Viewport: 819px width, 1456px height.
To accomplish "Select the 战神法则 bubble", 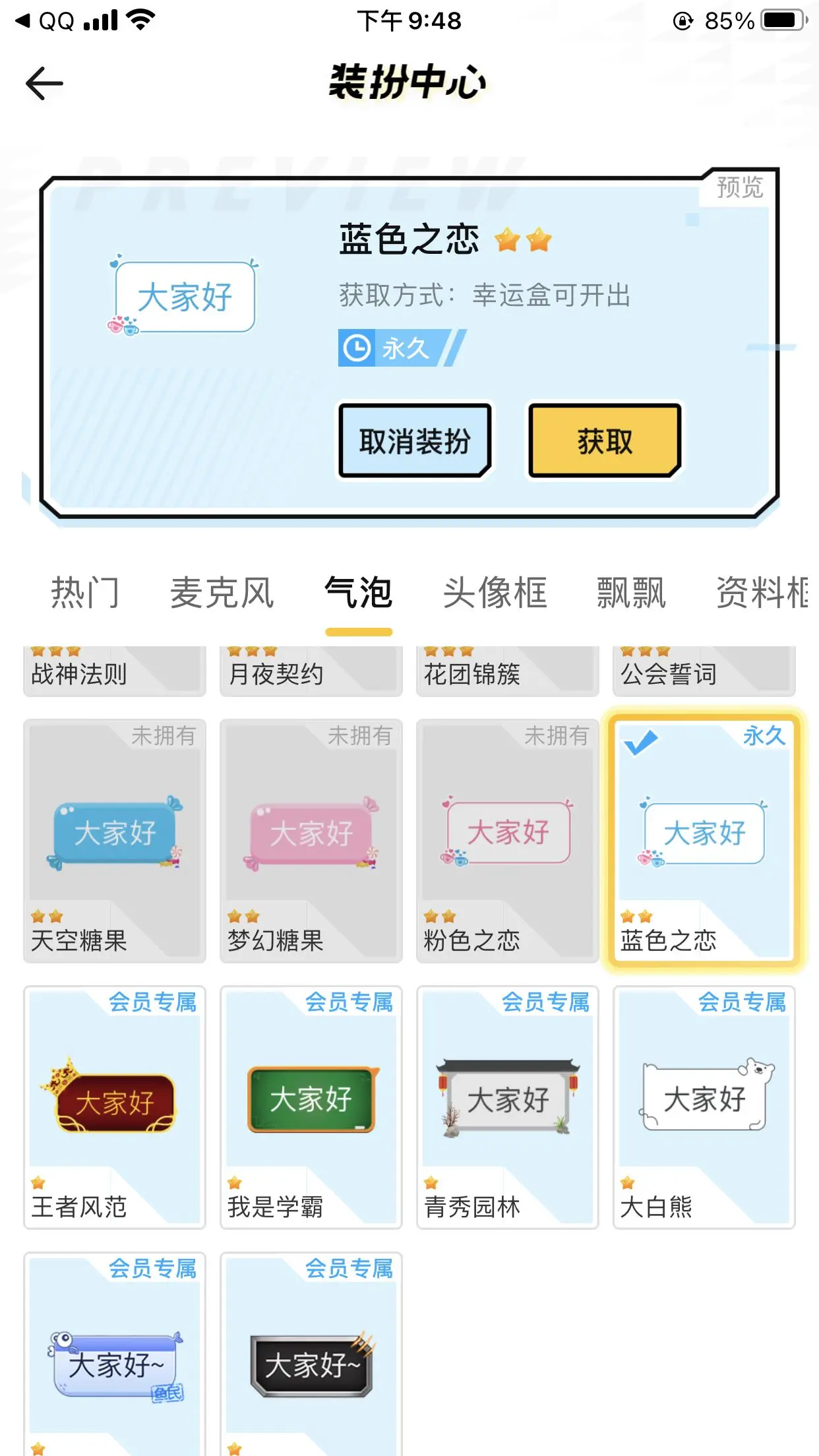I will 115,673.
